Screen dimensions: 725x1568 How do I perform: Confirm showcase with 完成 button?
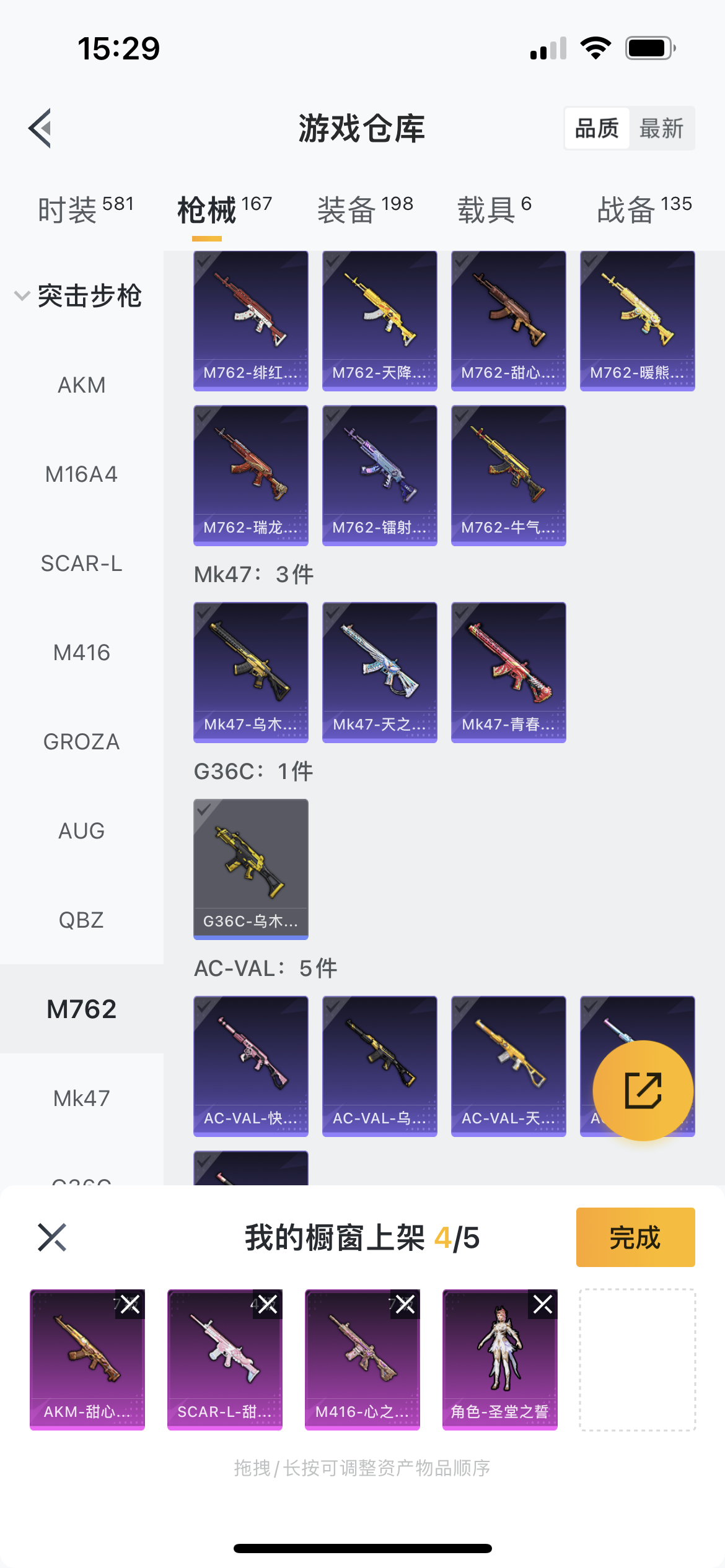635,1237
